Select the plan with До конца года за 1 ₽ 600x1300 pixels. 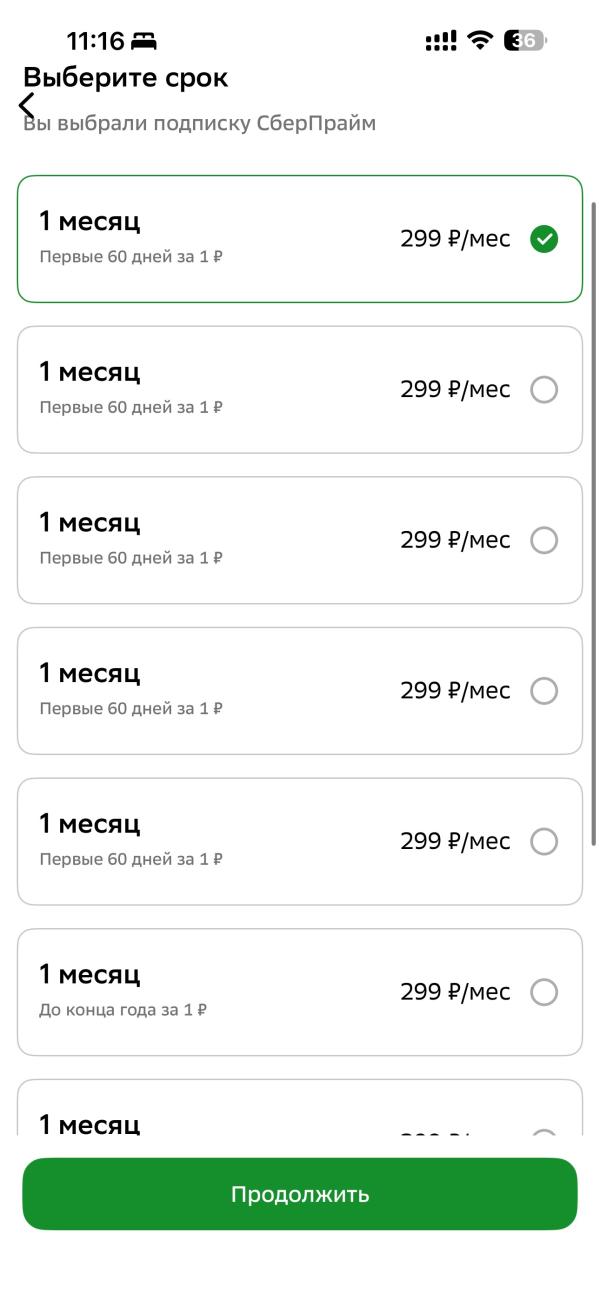pos(299,992)
